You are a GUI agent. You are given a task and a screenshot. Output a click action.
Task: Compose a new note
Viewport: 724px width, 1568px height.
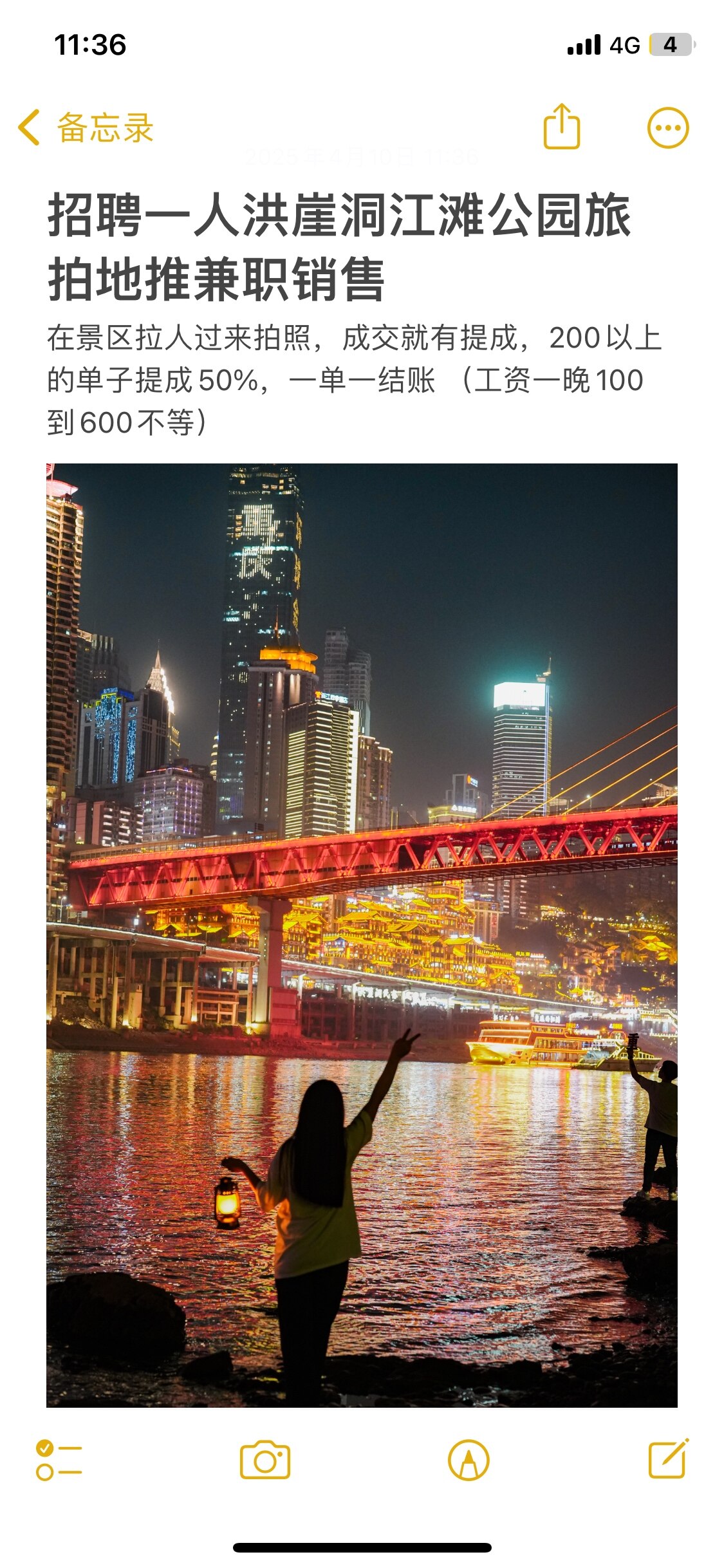pos(668,1459)
